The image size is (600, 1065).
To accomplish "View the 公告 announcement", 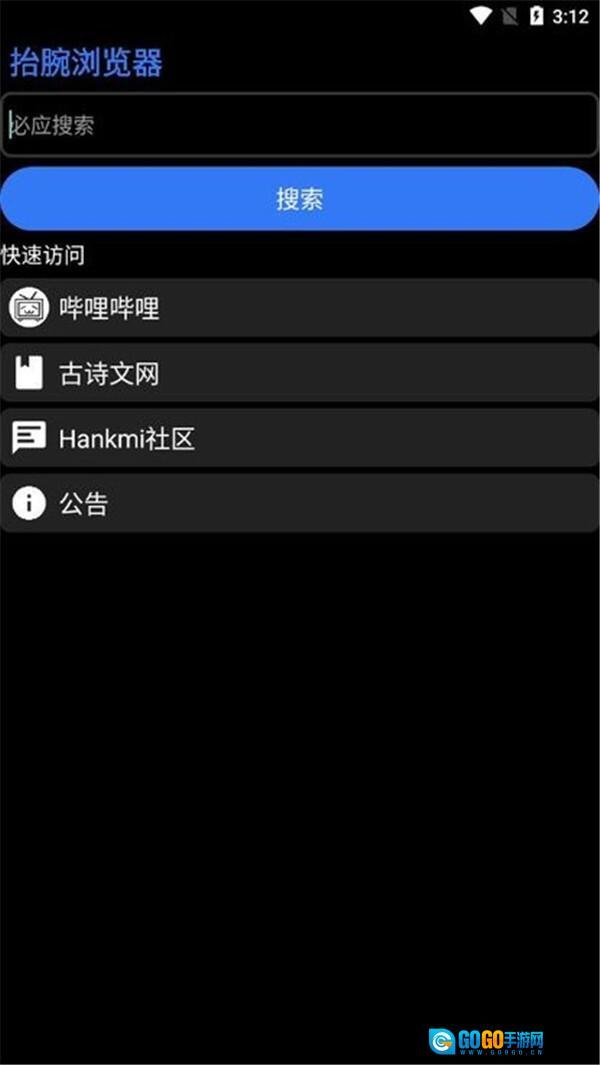I will click(300, 503).
